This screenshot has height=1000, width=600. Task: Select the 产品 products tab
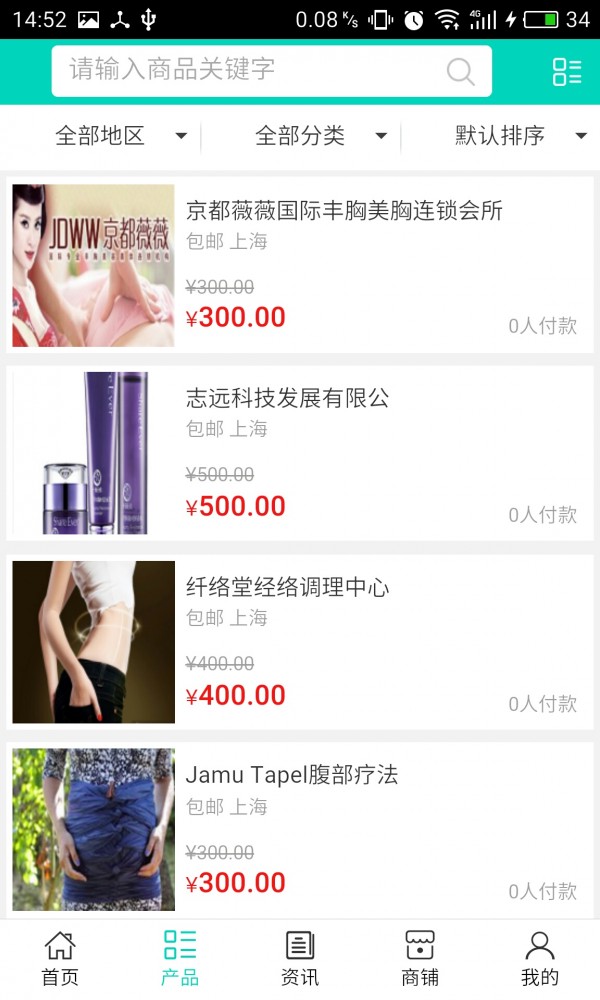pos(180,958)
